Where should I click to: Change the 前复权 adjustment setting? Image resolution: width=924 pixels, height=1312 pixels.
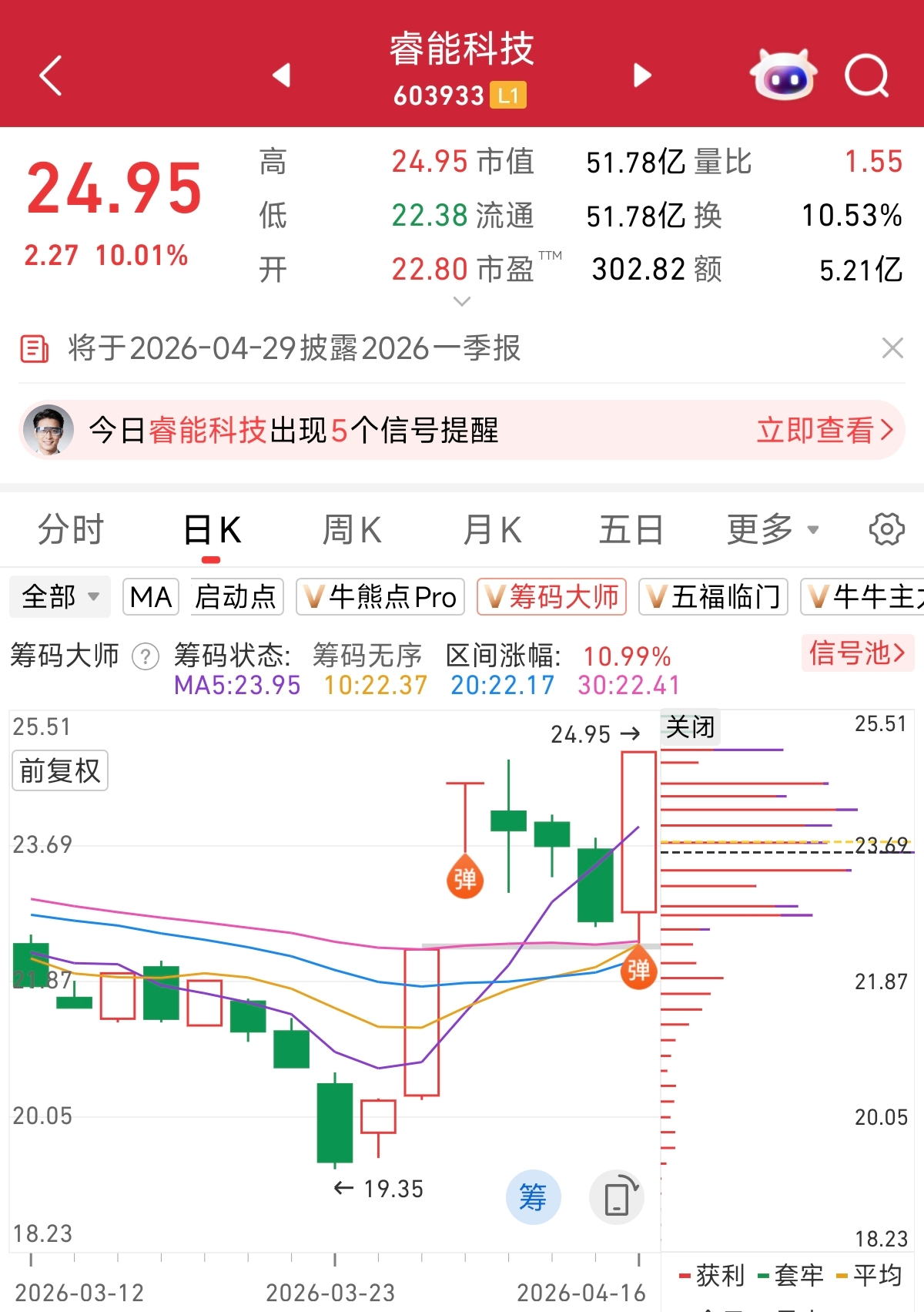pos(60,770)
